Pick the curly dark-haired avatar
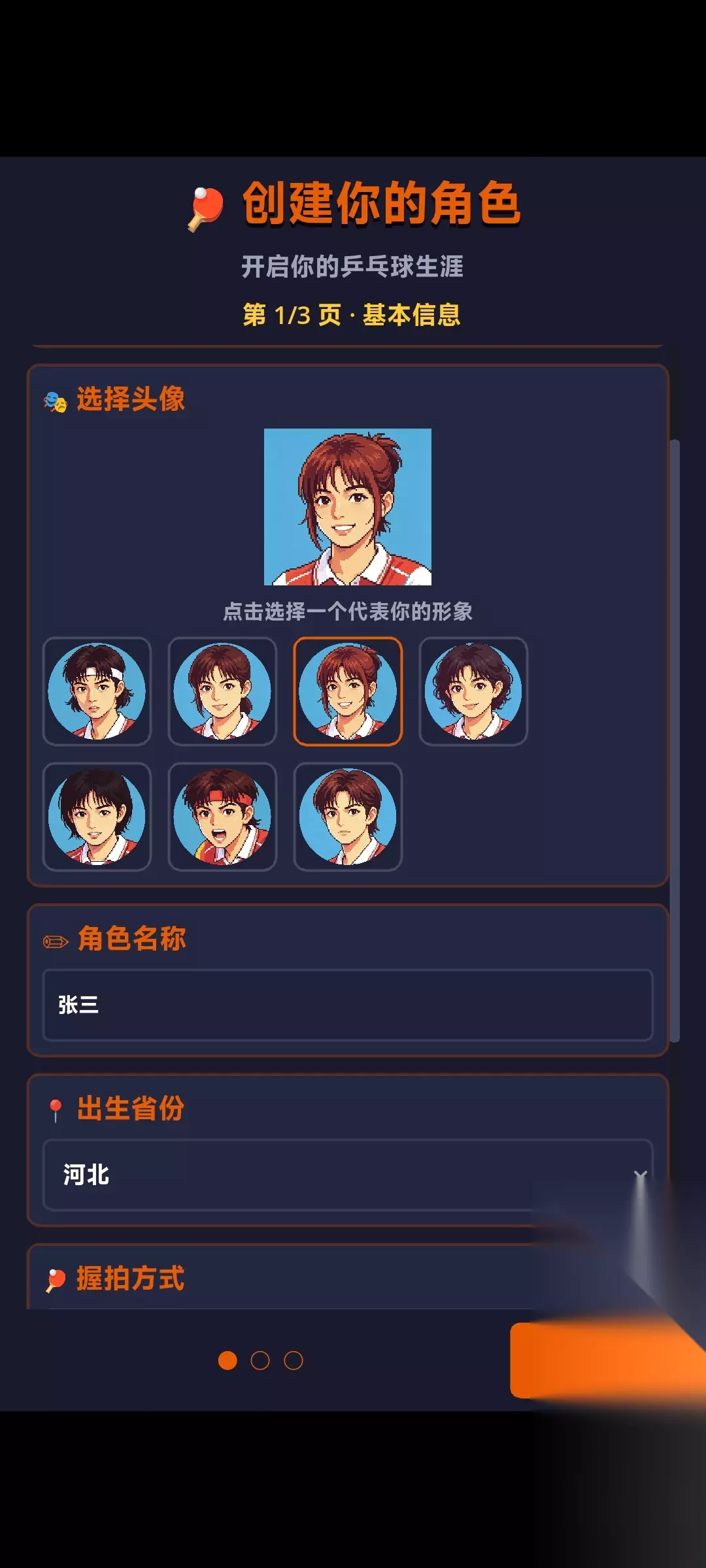The height and width of the screenshot is (1568, 706). [x=473, y=691]
